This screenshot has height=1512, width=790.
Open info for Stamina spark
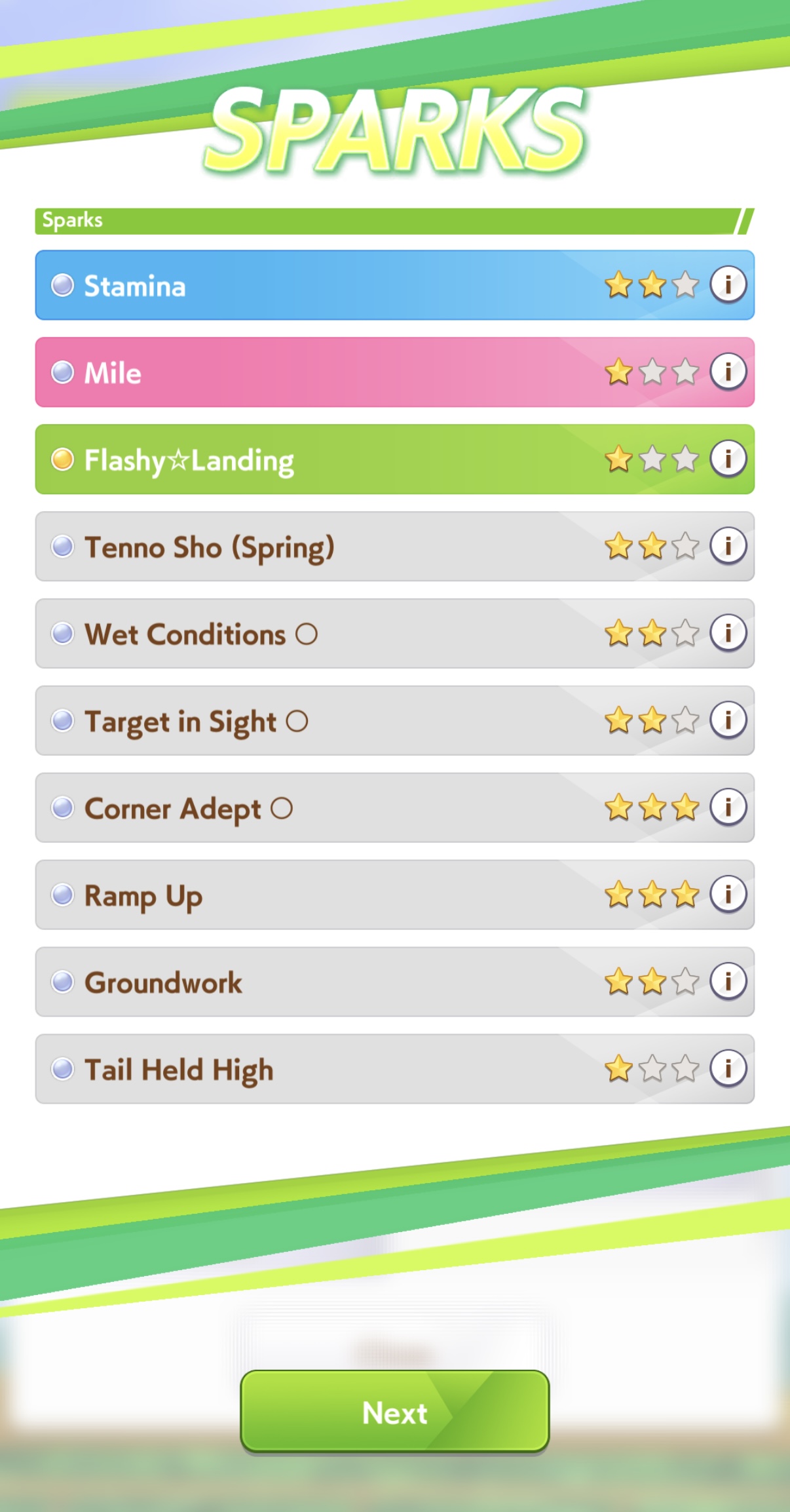click(x=728, y=284)
